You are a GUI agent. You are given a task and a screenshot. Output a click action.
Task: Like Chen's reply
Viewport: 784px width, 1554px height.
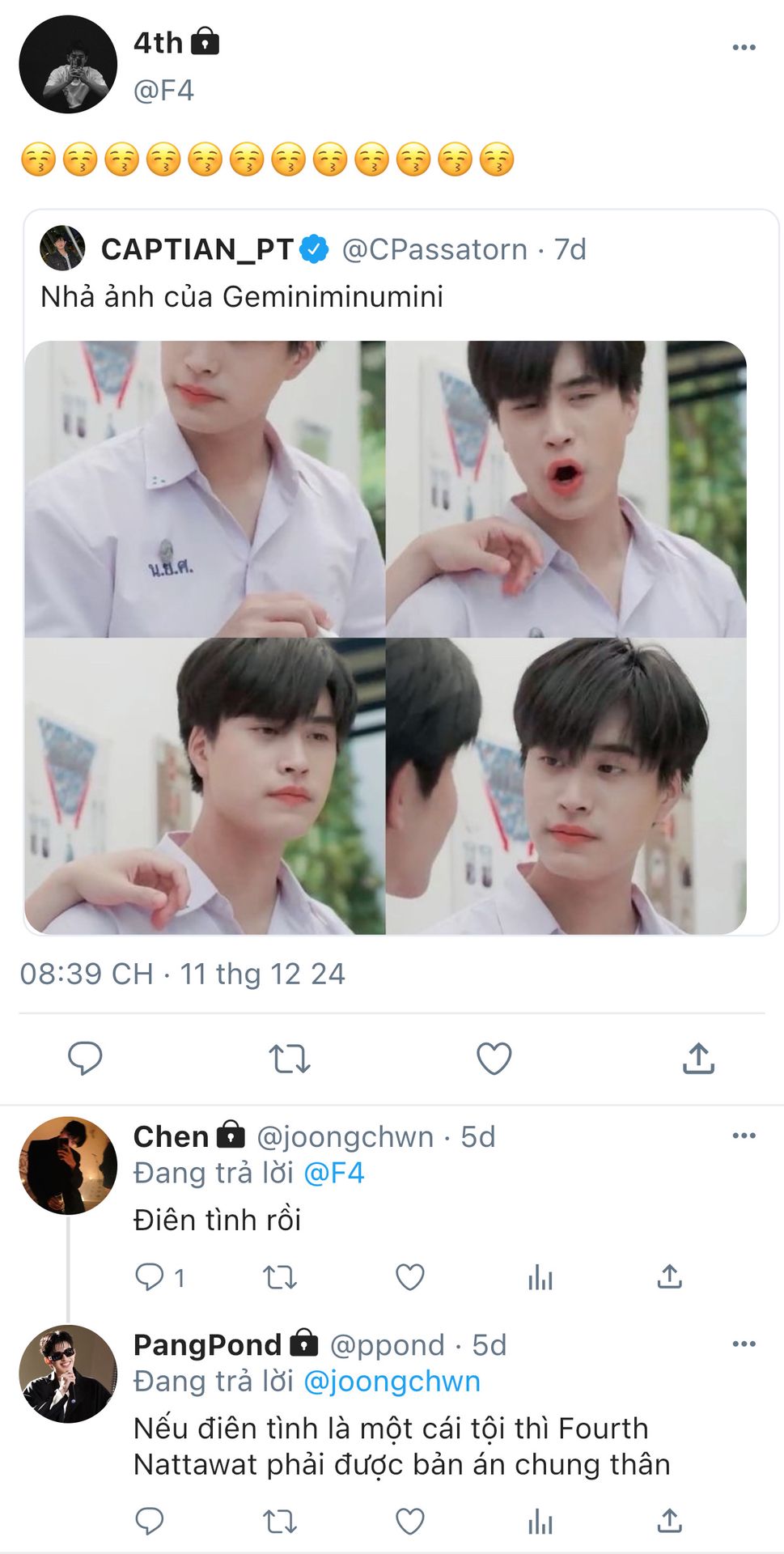(409, 1277)
